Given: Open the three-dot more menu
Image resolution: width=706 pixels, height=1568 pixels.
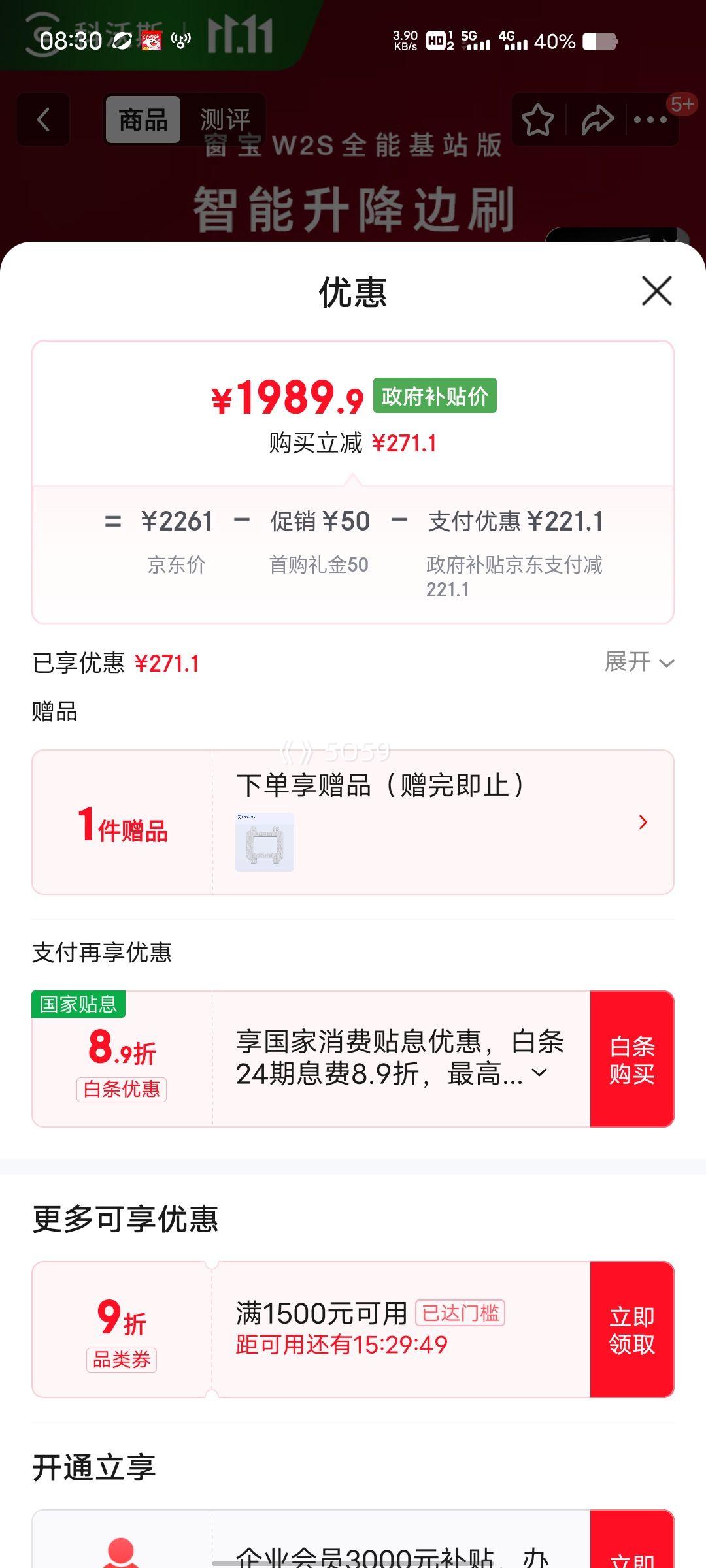Looking at the screenshot, I should click(650, 120).
